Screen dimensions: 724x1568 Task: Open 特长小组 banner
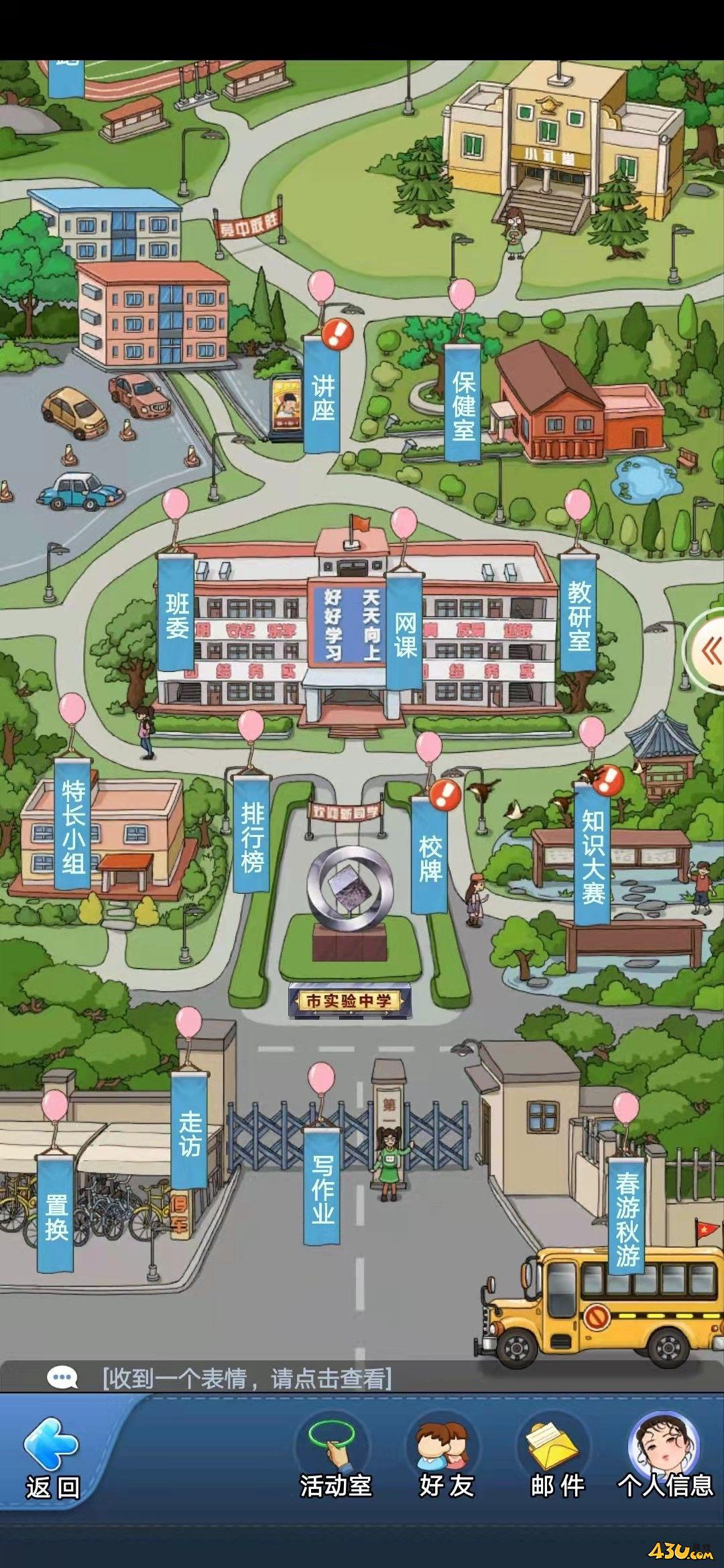coord(73,826)
